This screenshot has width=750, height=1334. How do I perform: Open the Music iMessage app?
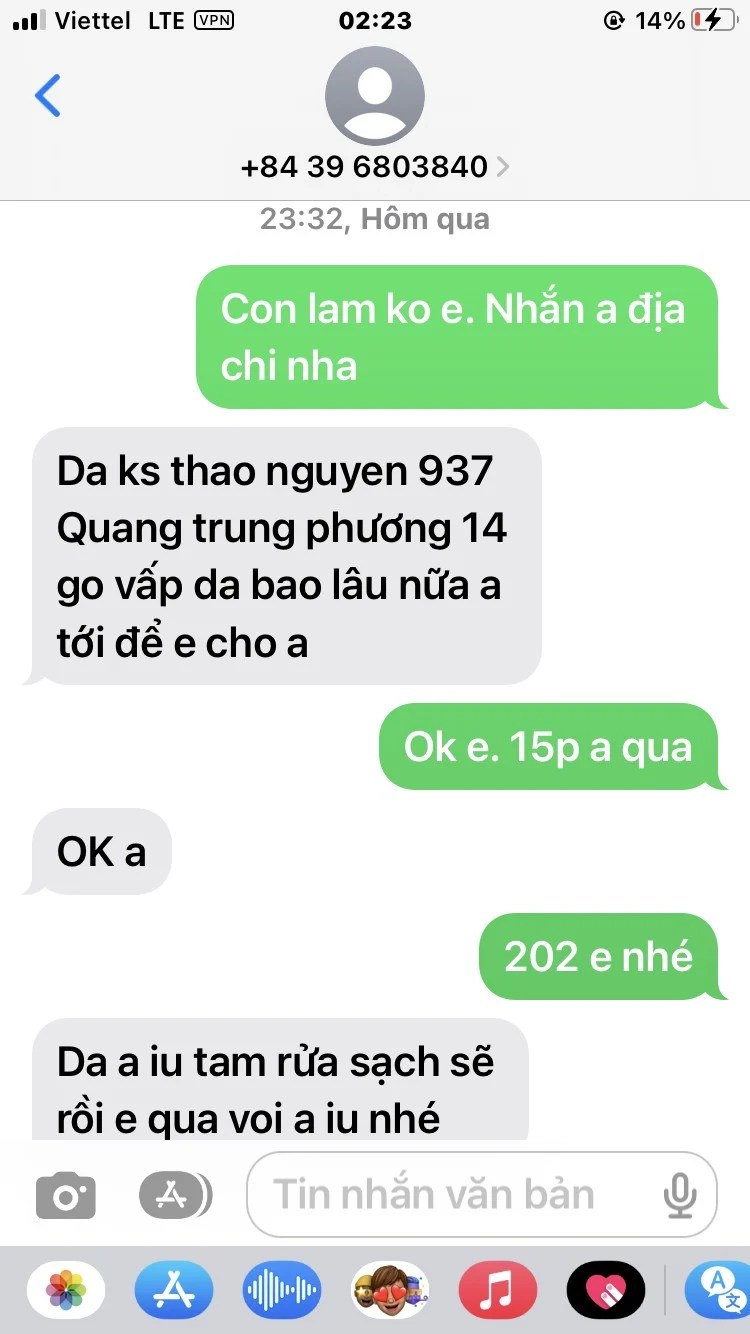[498, 1290]
